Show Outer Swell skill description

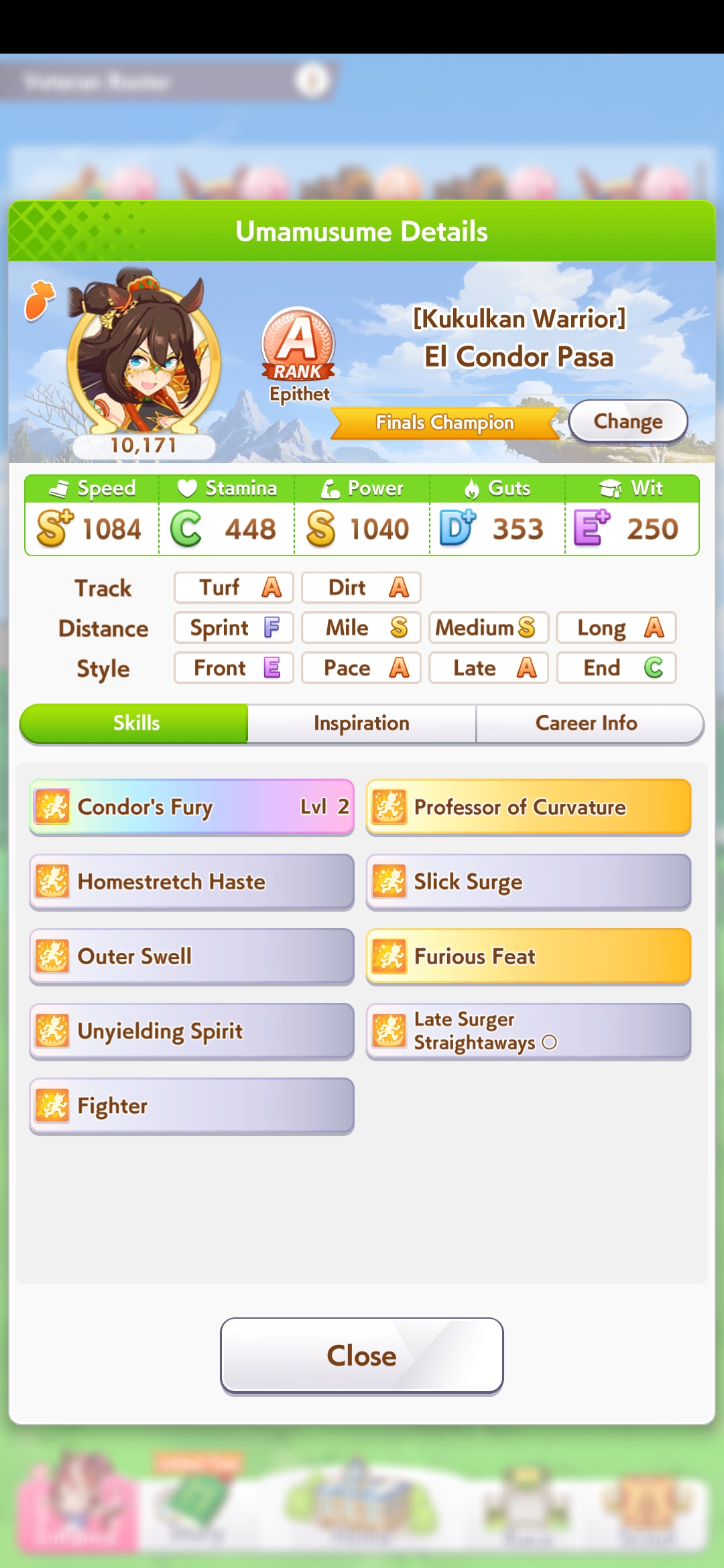(x=192, y=956)
